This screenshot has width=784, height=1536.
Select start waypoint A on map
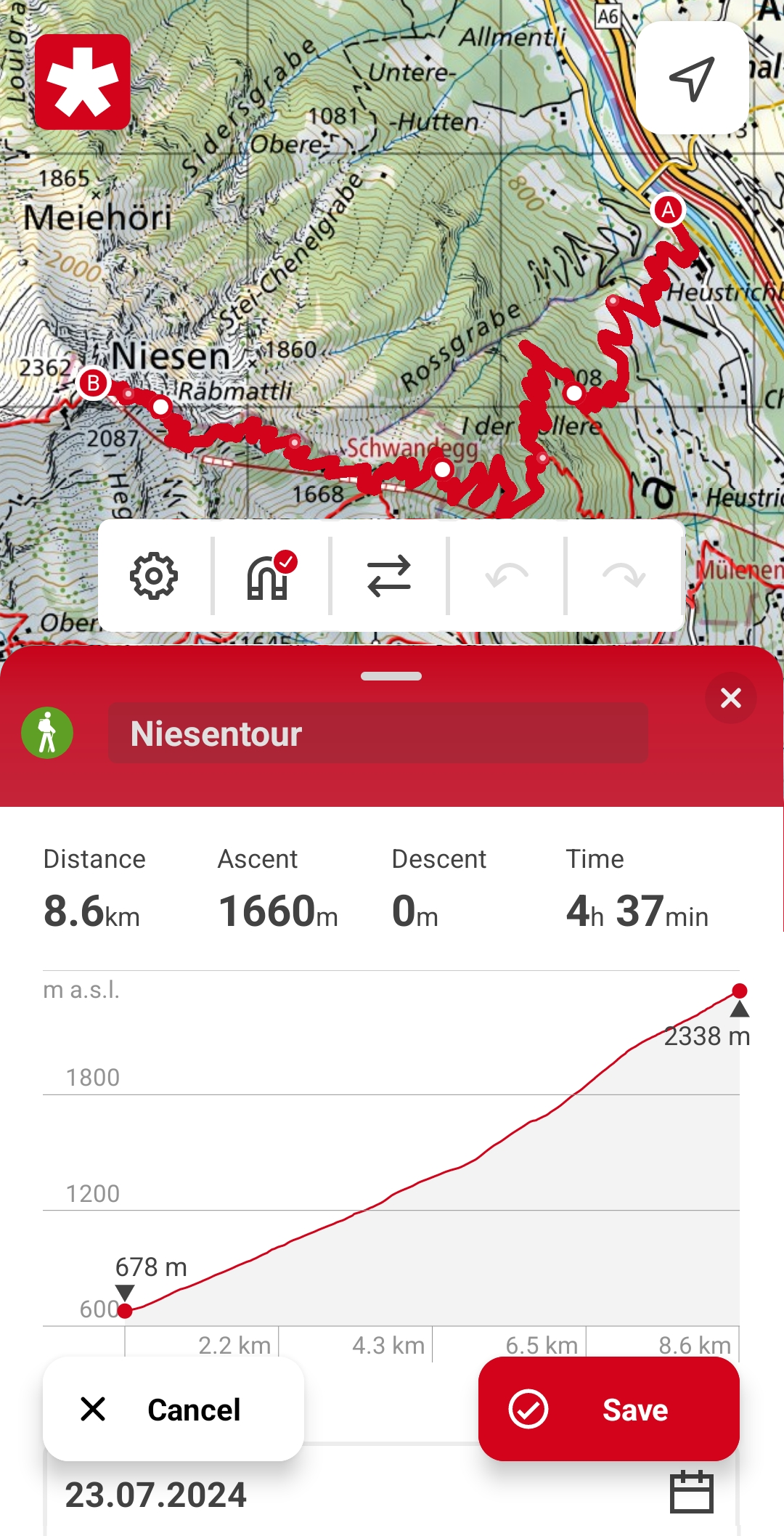coord(668,211)
